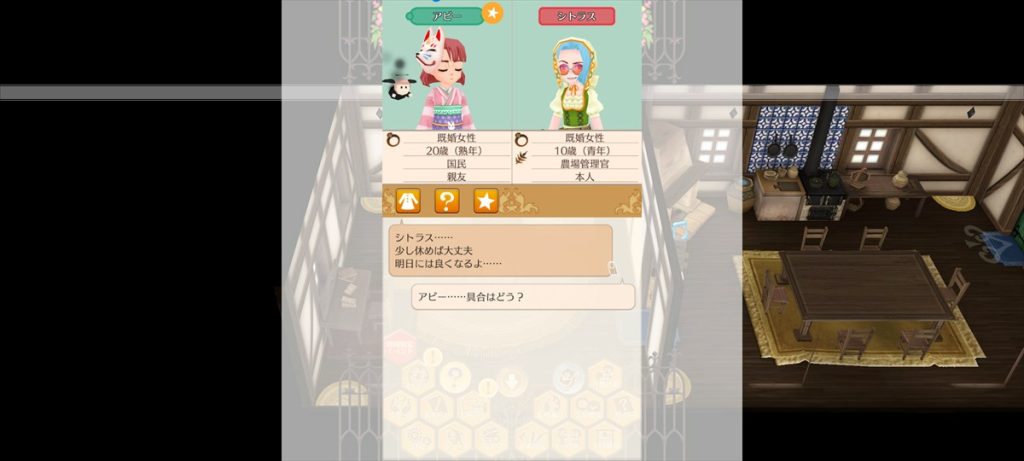Tap the question mark help icon
The width and height of the screenshot is (1024, 461).
pos(447,200)
